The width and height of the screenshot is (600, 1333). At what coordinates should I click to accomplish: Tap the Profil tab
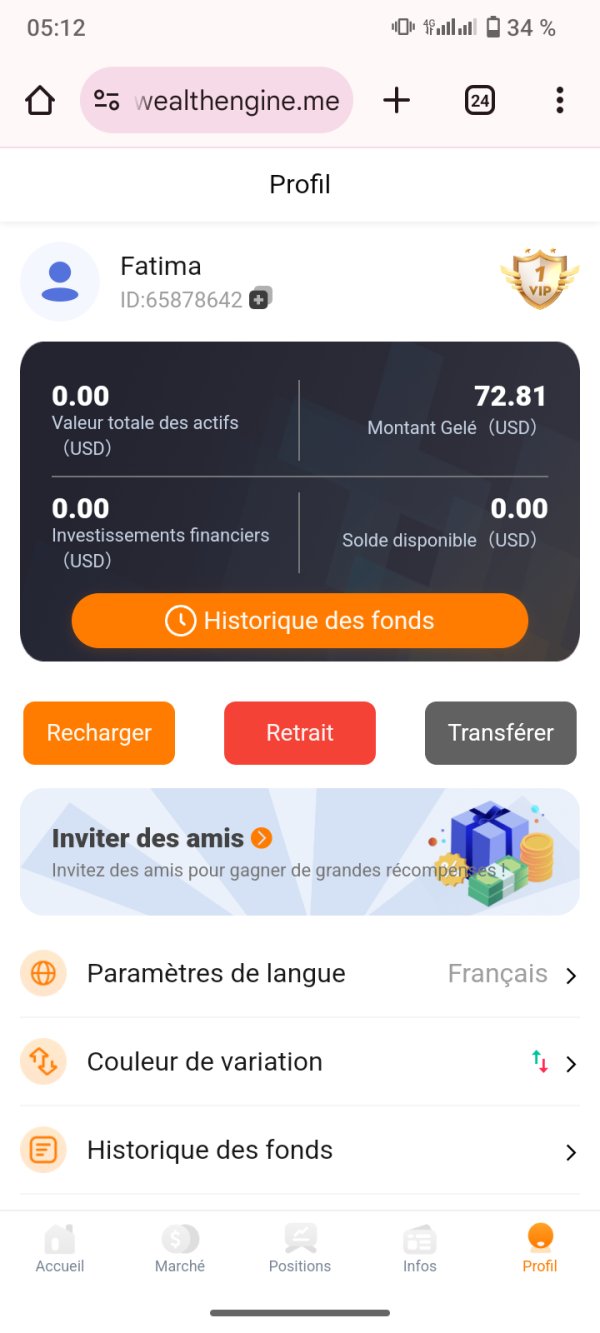click(x=540, y=1249)
